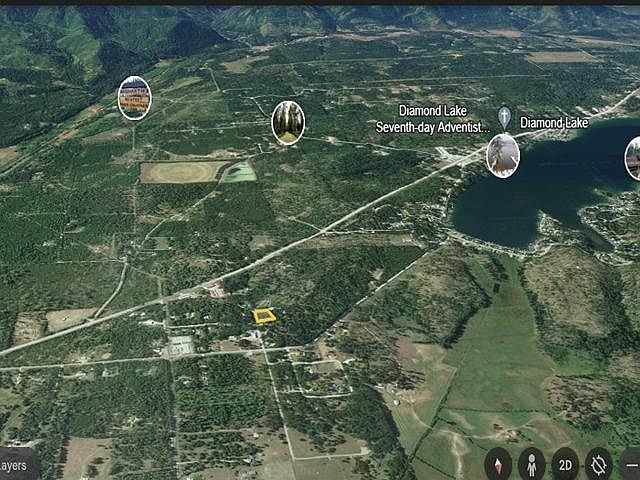Tap the location target button

599,464
